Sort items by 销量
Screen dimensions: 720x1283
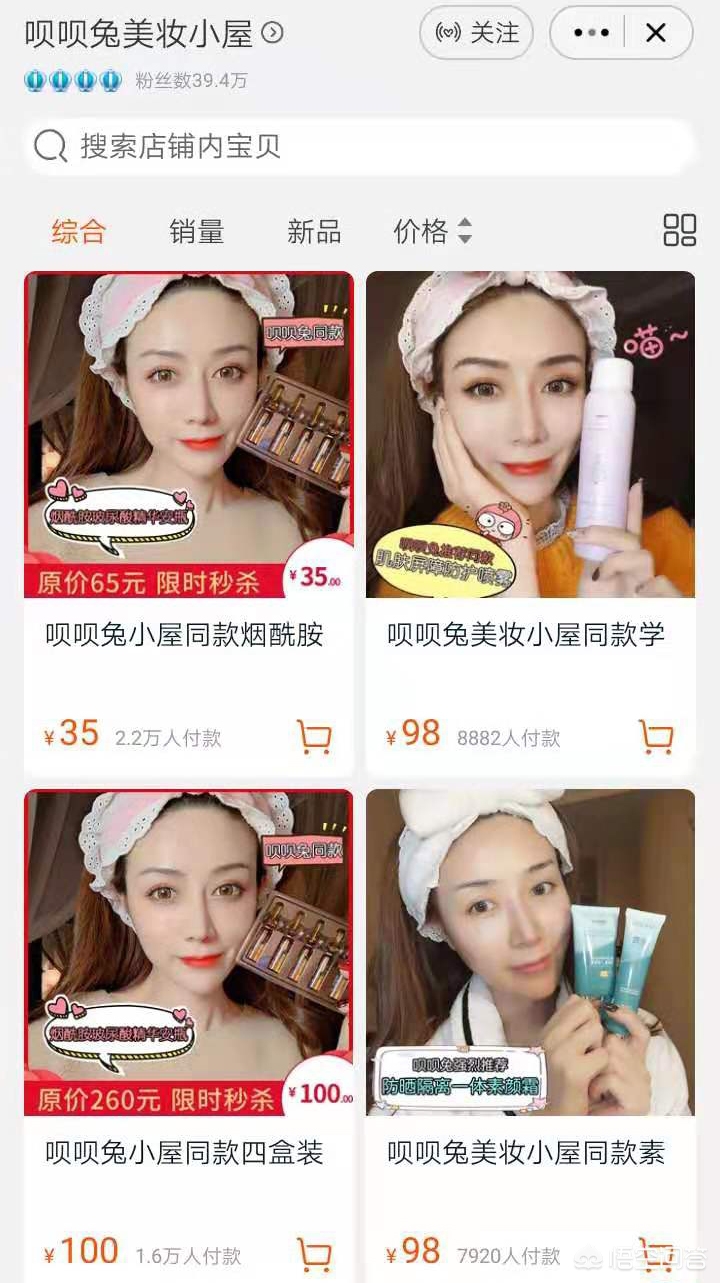click(x=196, y=232)
